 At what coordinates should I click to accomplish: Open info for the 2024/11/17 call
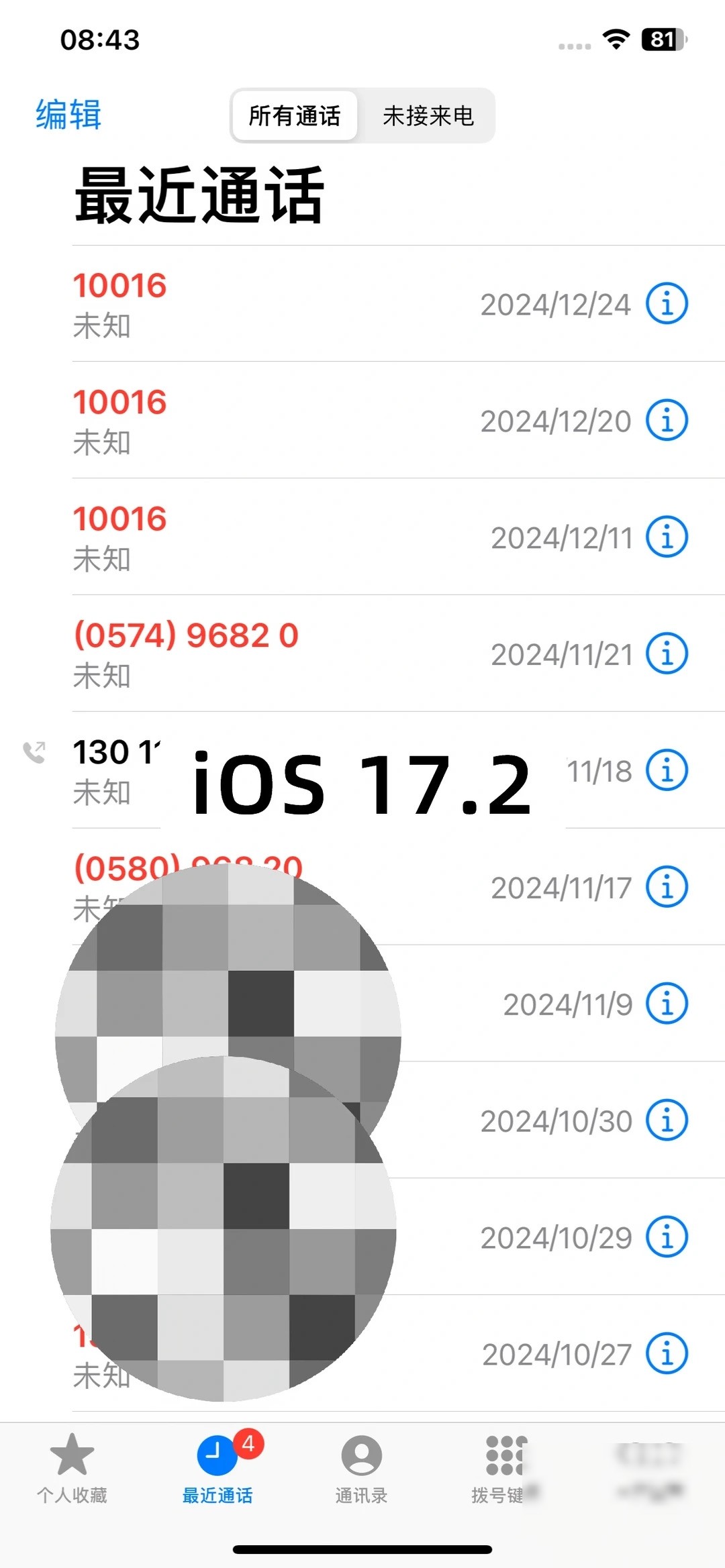click(667, 887)
